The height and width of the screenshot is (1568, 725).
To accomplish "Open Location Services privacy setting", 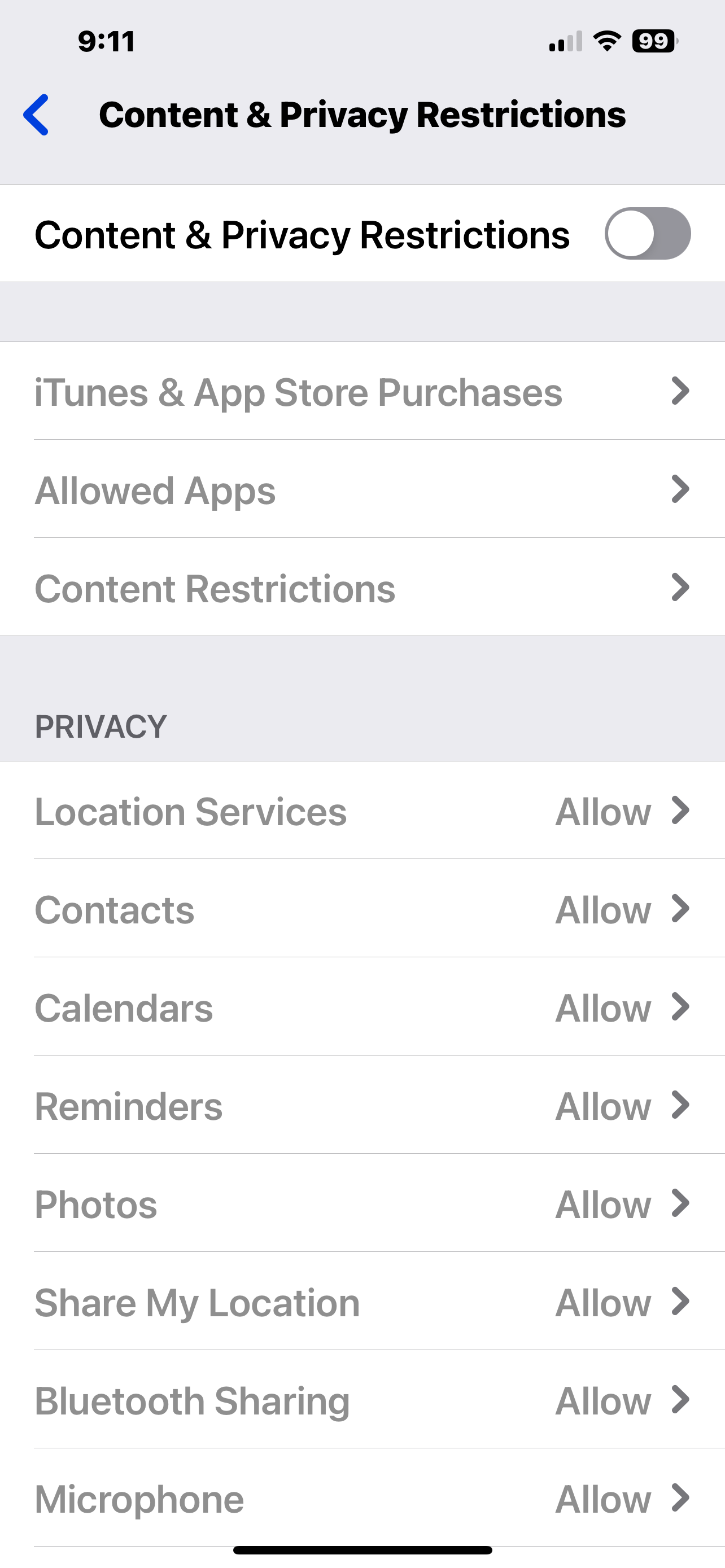I will (362, 811).
